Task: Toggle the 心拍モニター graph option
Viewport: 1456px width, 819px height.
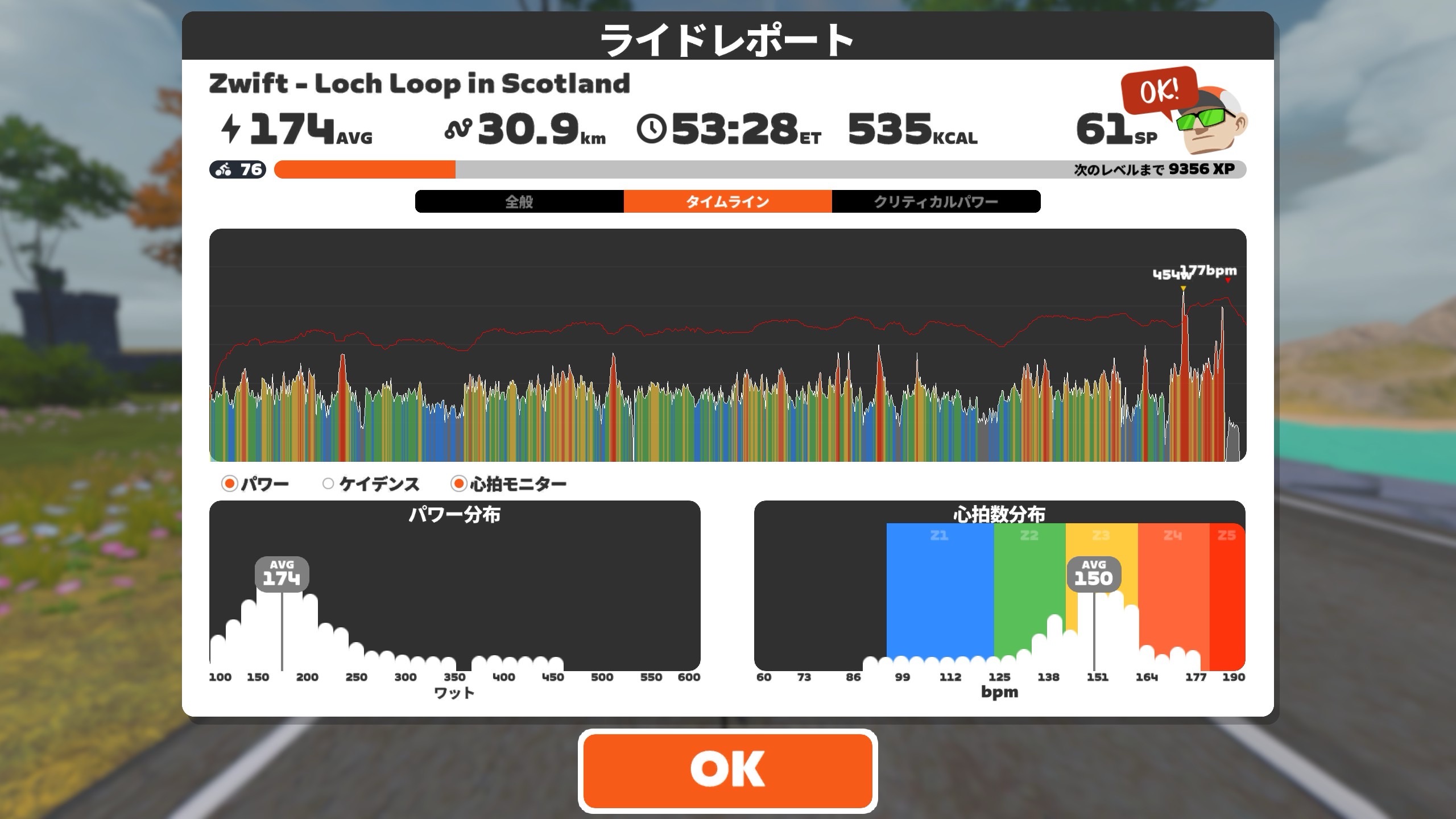Action: click(458, 484)
